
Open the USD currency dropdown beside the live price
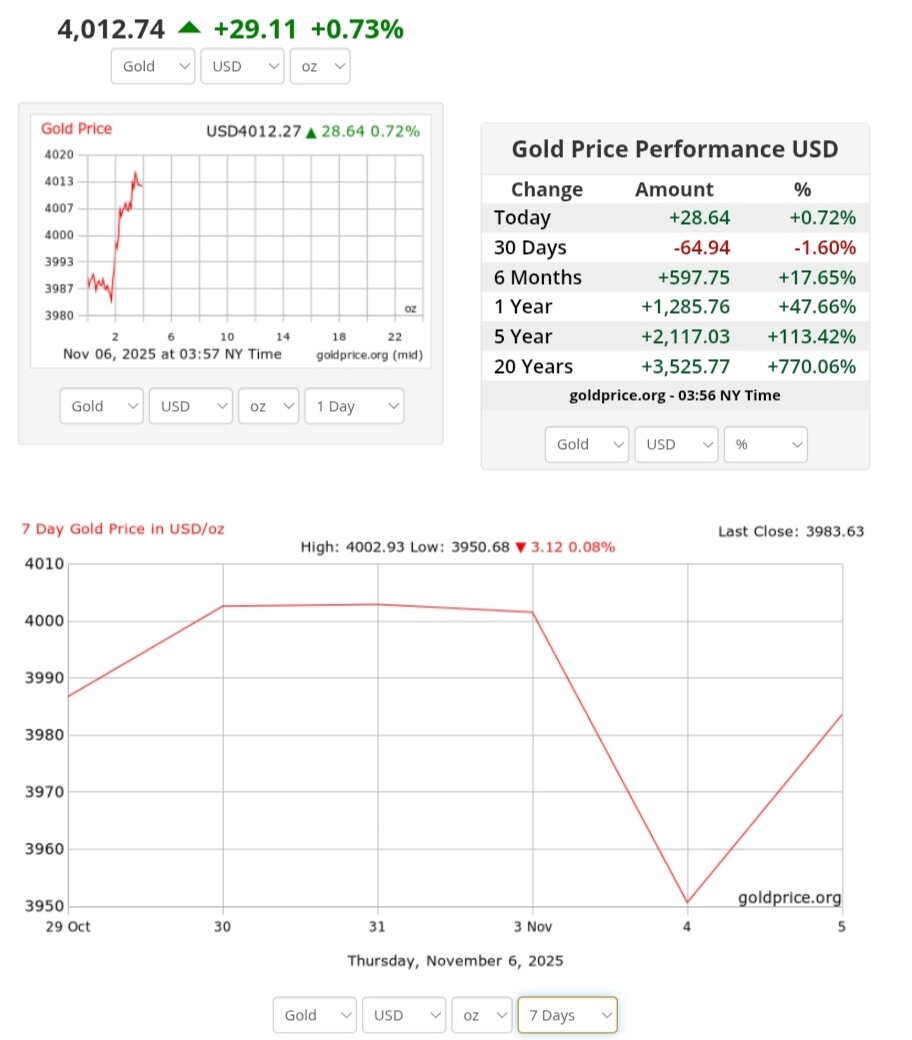click(243, 66)
